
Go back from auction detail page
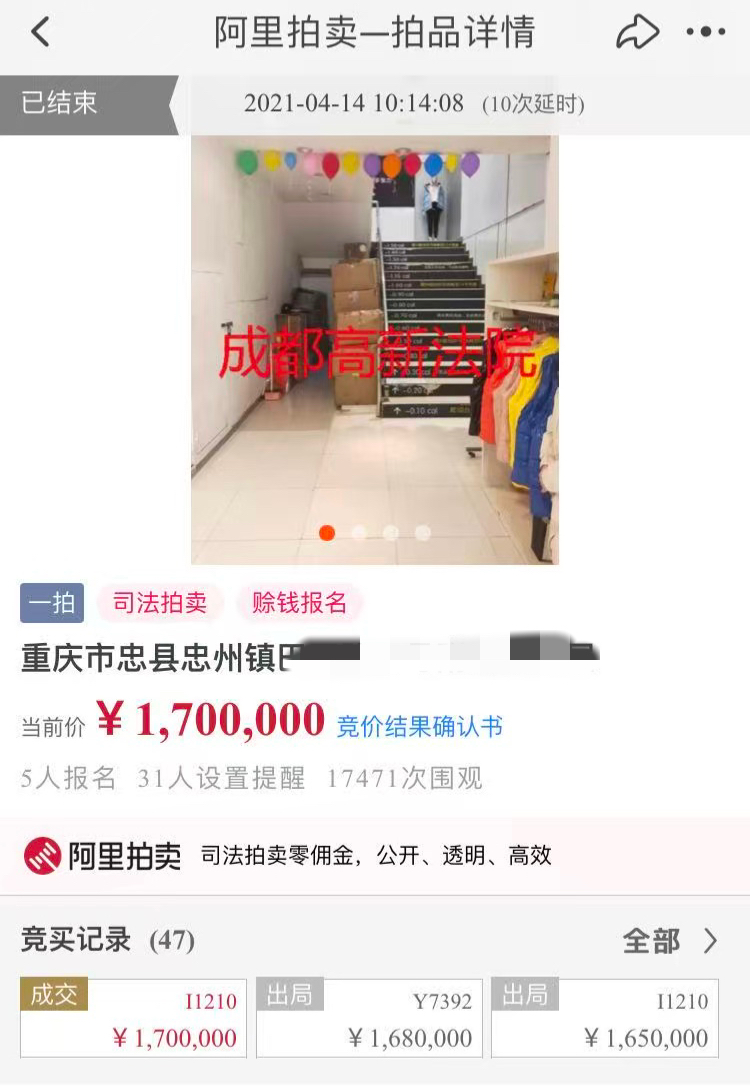coord(40,32)
